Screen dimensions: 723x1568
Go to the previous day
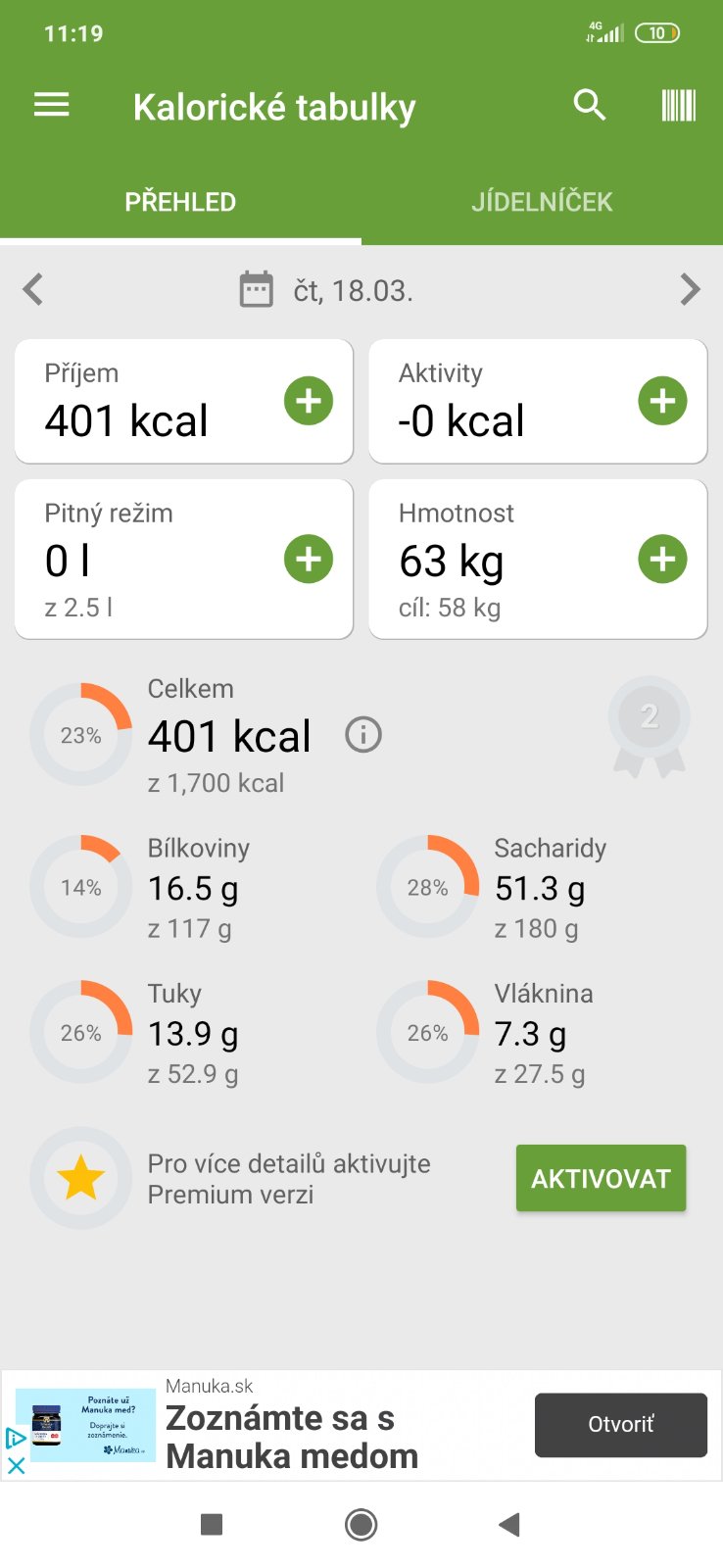(33, 290)
